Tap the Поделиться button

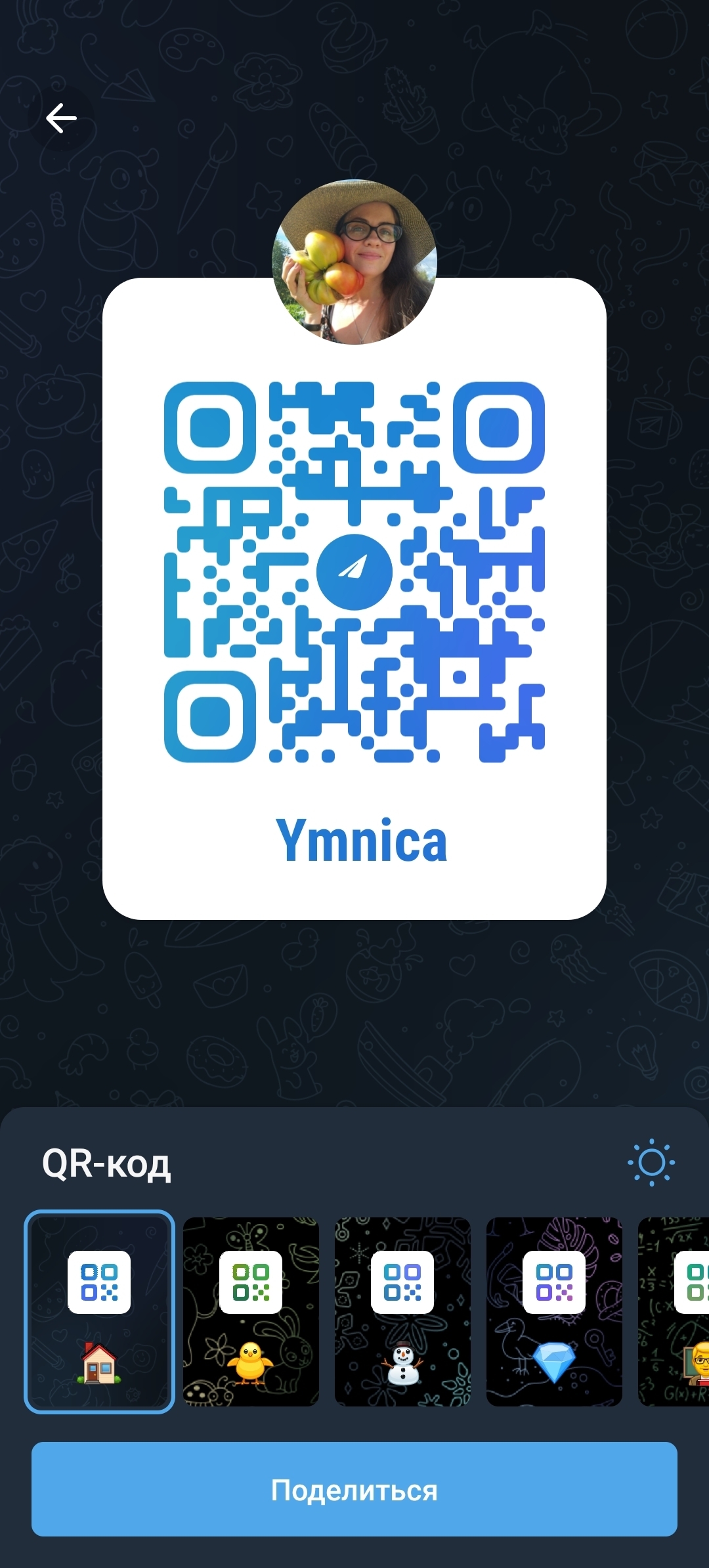point(354,1490)
